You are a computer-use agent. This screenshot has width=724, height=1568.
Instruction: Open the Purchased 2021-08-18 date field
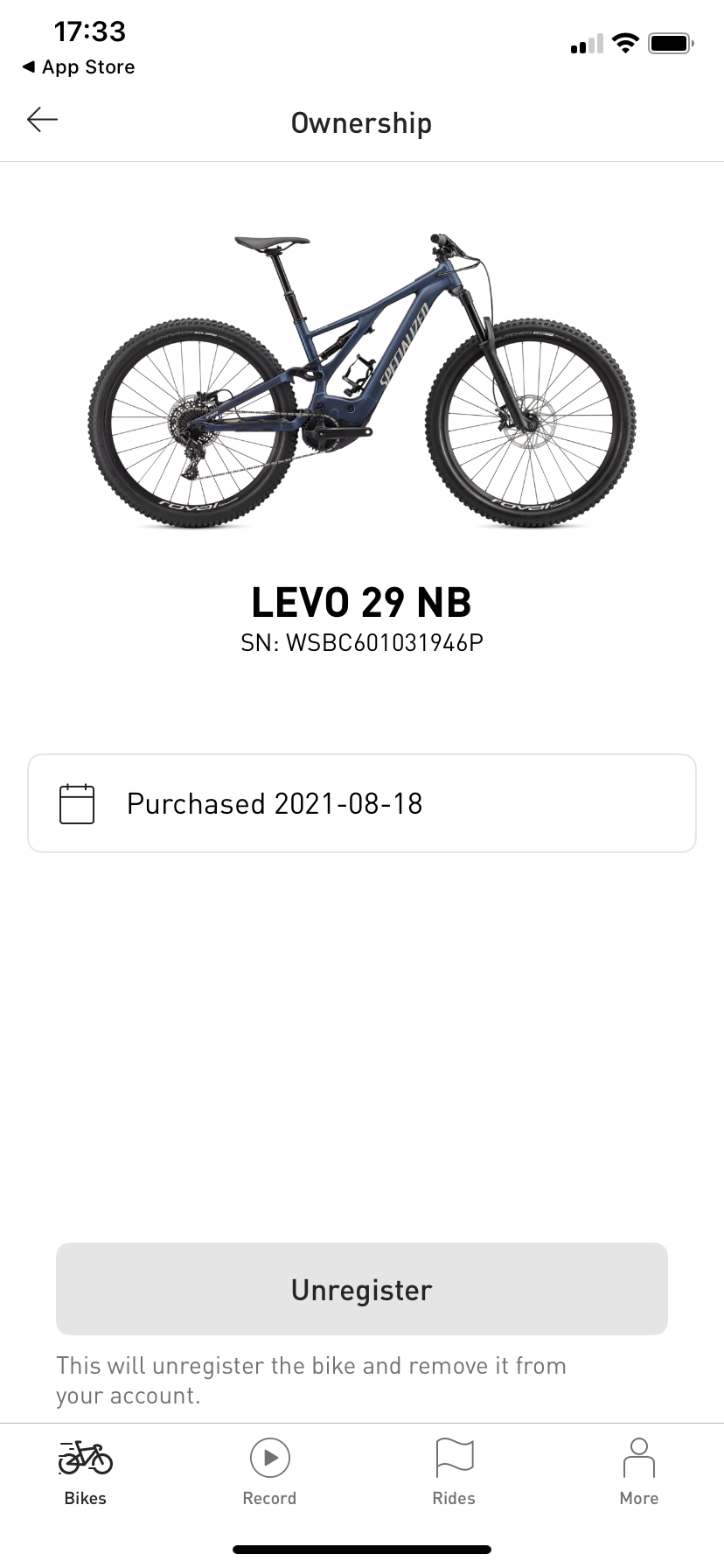click(x=361, y=803)
